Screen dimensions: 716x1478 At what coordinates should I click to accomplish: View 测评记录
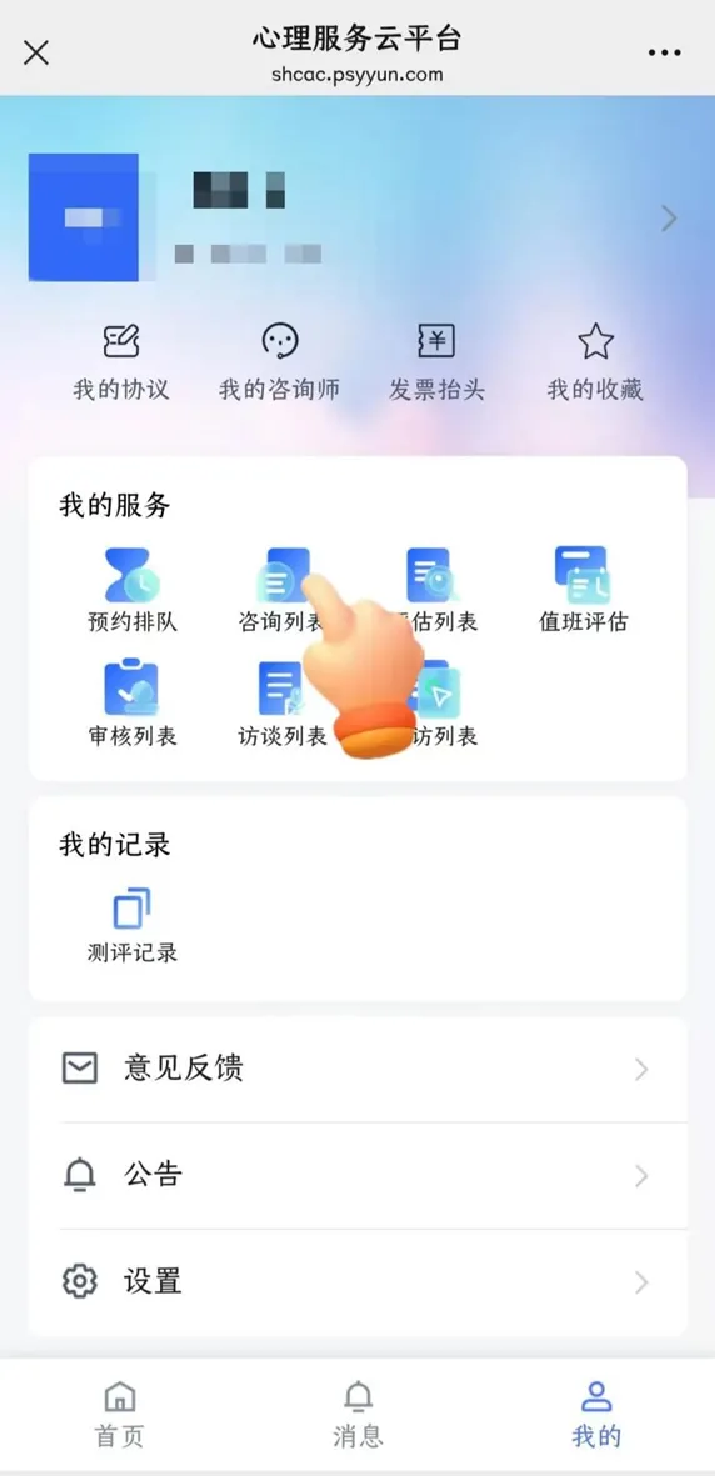(132, 925)
